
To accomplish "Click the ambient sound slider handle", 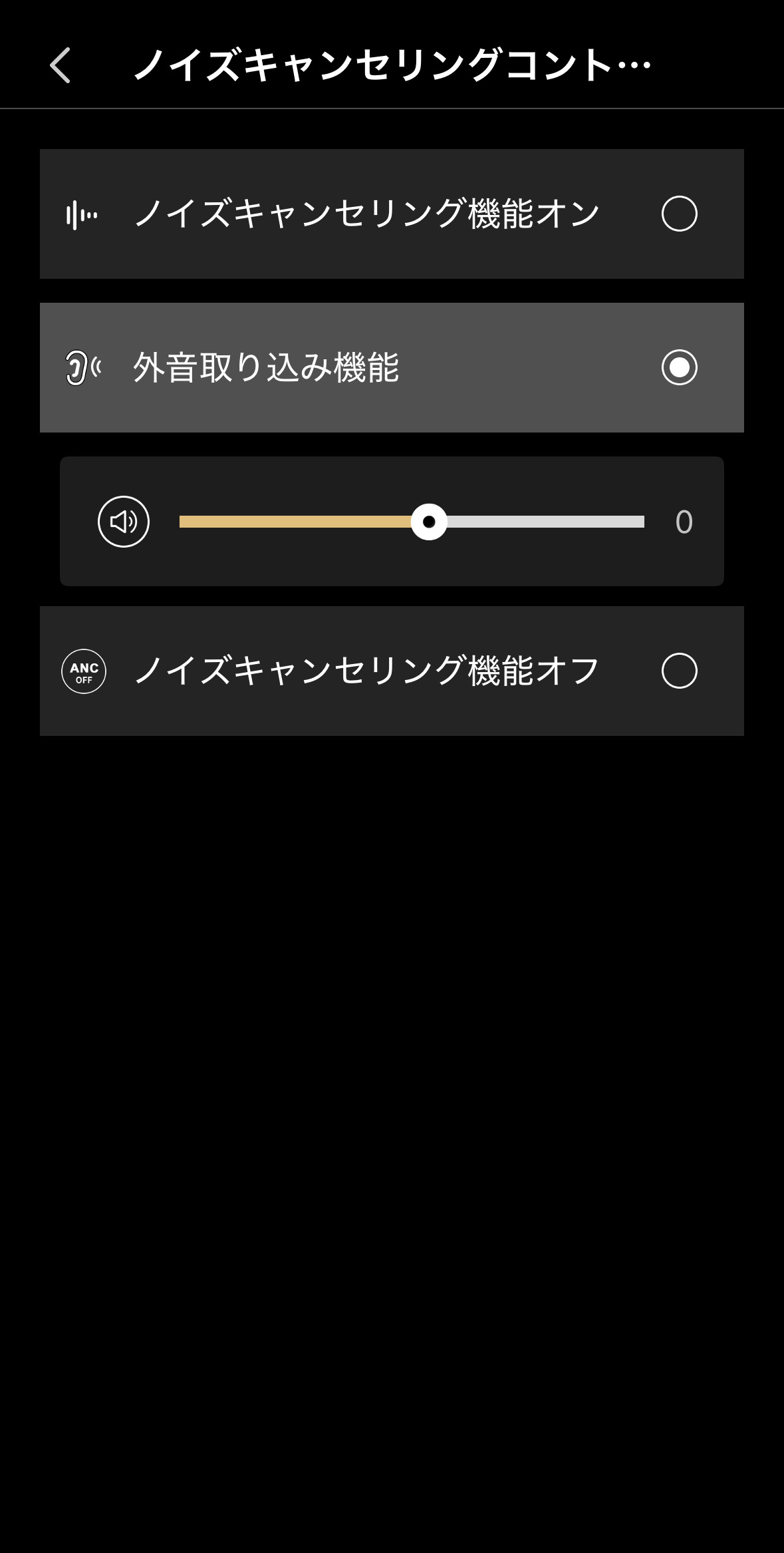I will pos(431,523).
